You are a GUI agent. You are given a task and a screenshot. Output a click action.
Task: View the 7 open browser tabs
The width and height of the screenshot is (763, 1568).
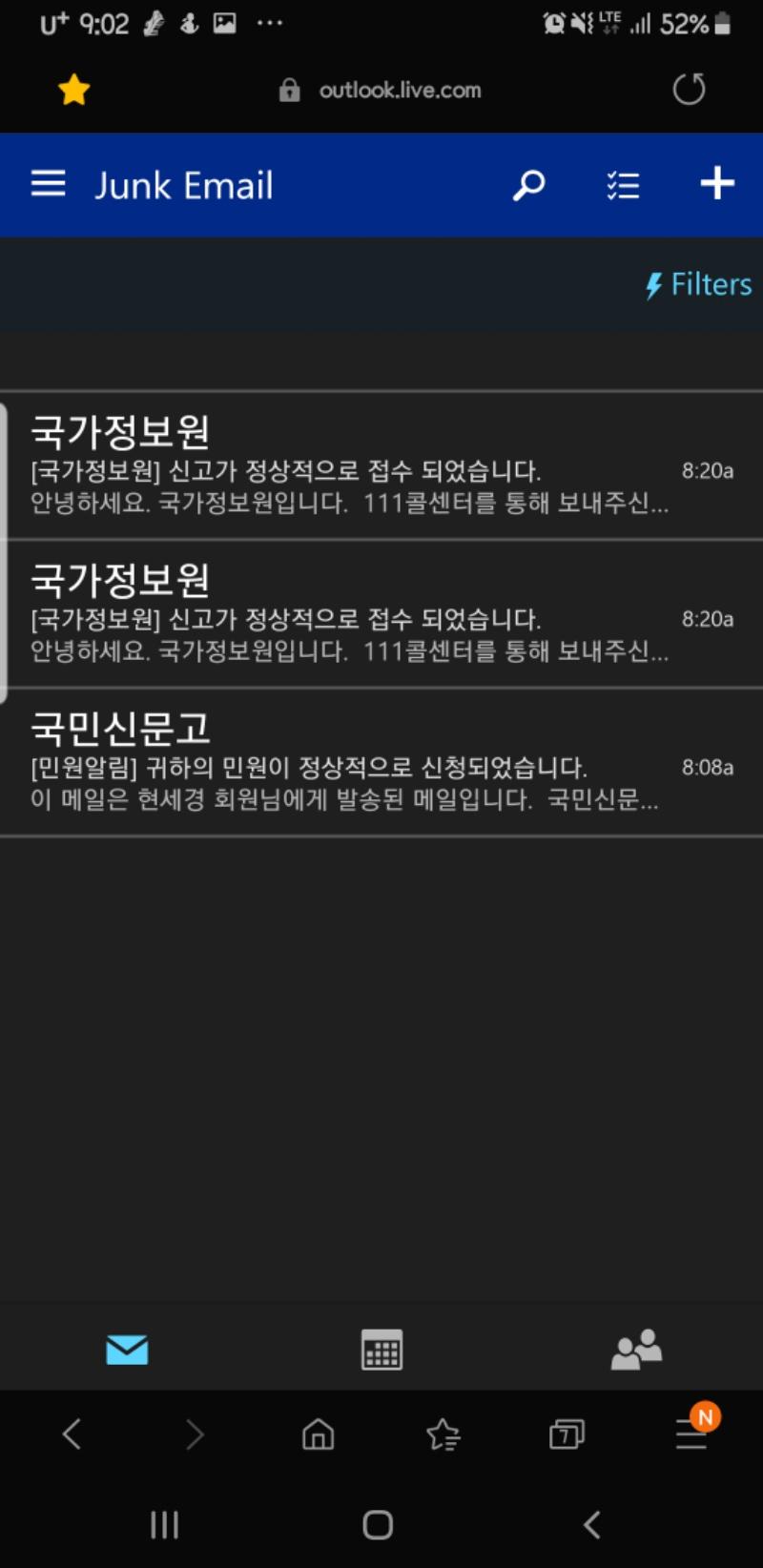[x=566, y=1434]
